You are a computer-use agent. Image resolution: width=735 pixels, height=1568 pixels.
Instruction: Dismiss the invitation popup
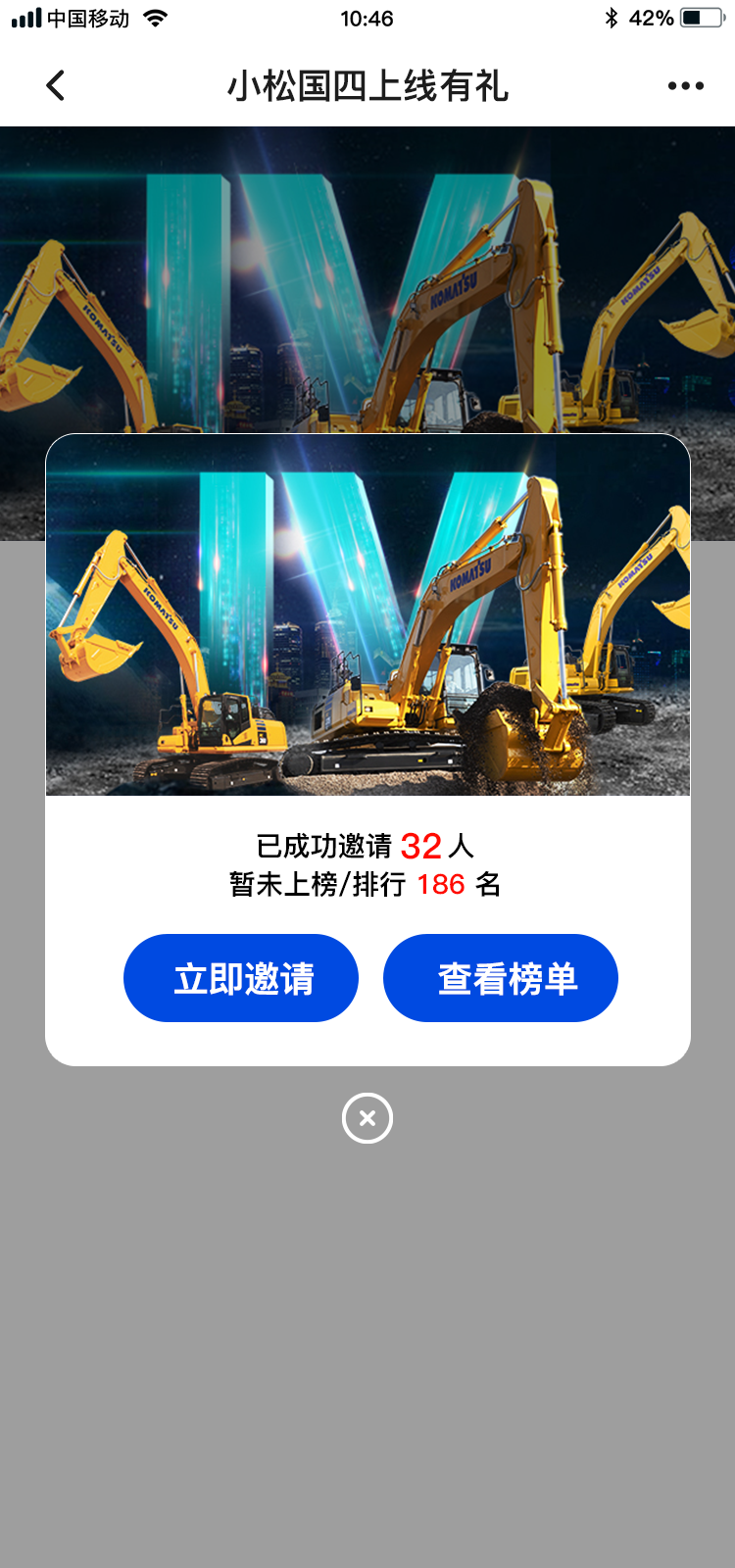[367, 1118]
